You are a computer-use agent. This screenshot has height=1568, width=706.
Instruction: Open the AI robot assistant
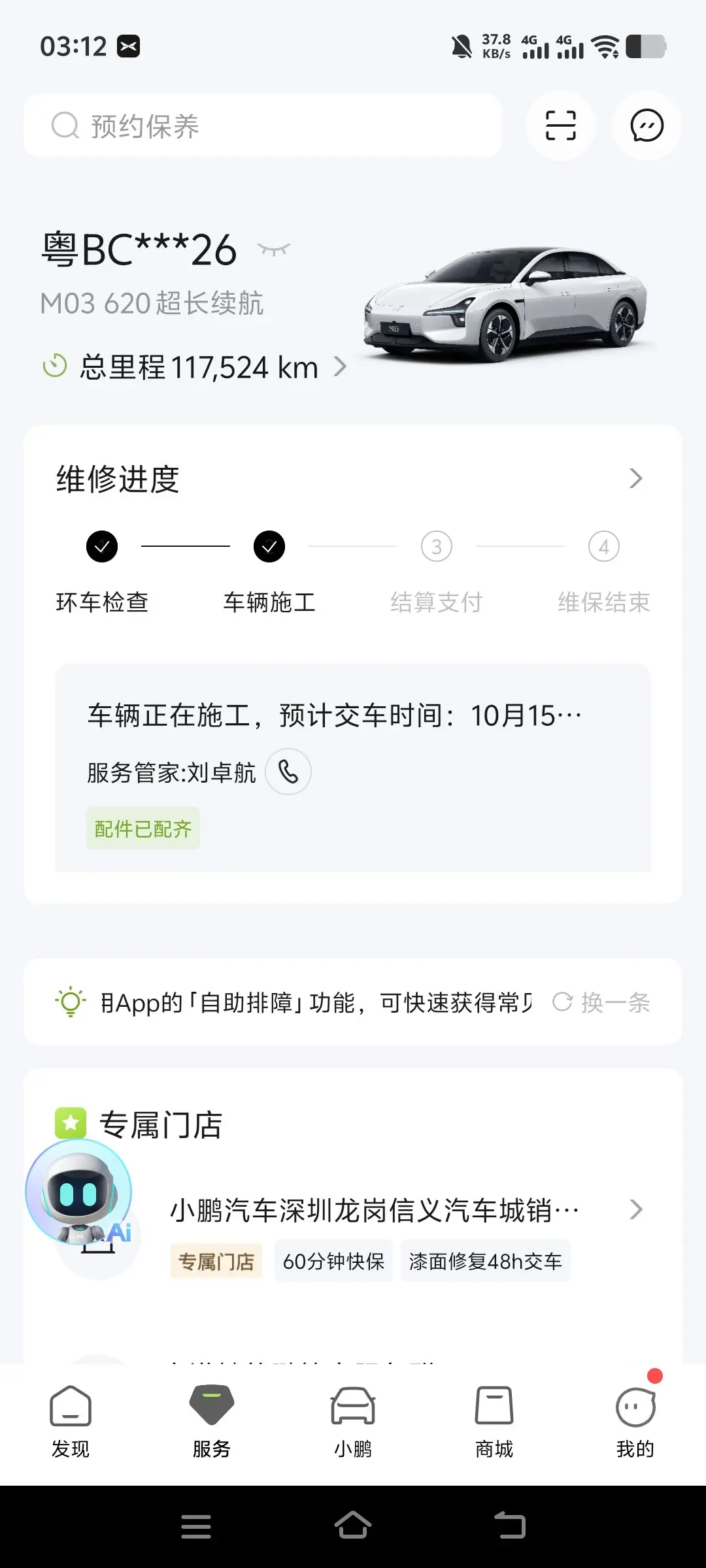[78, 1191]
